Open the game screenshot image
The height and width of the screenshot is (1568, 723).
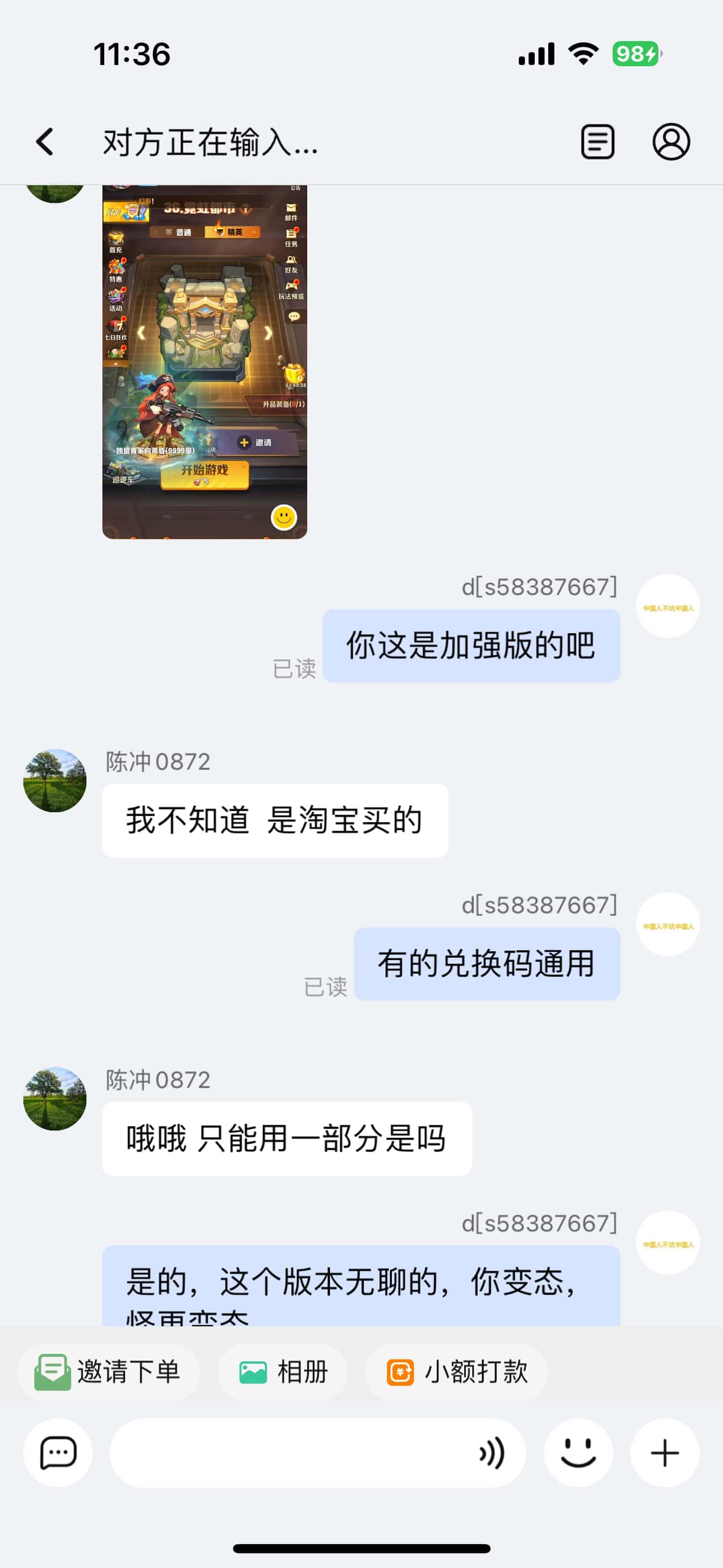(204, 362)
